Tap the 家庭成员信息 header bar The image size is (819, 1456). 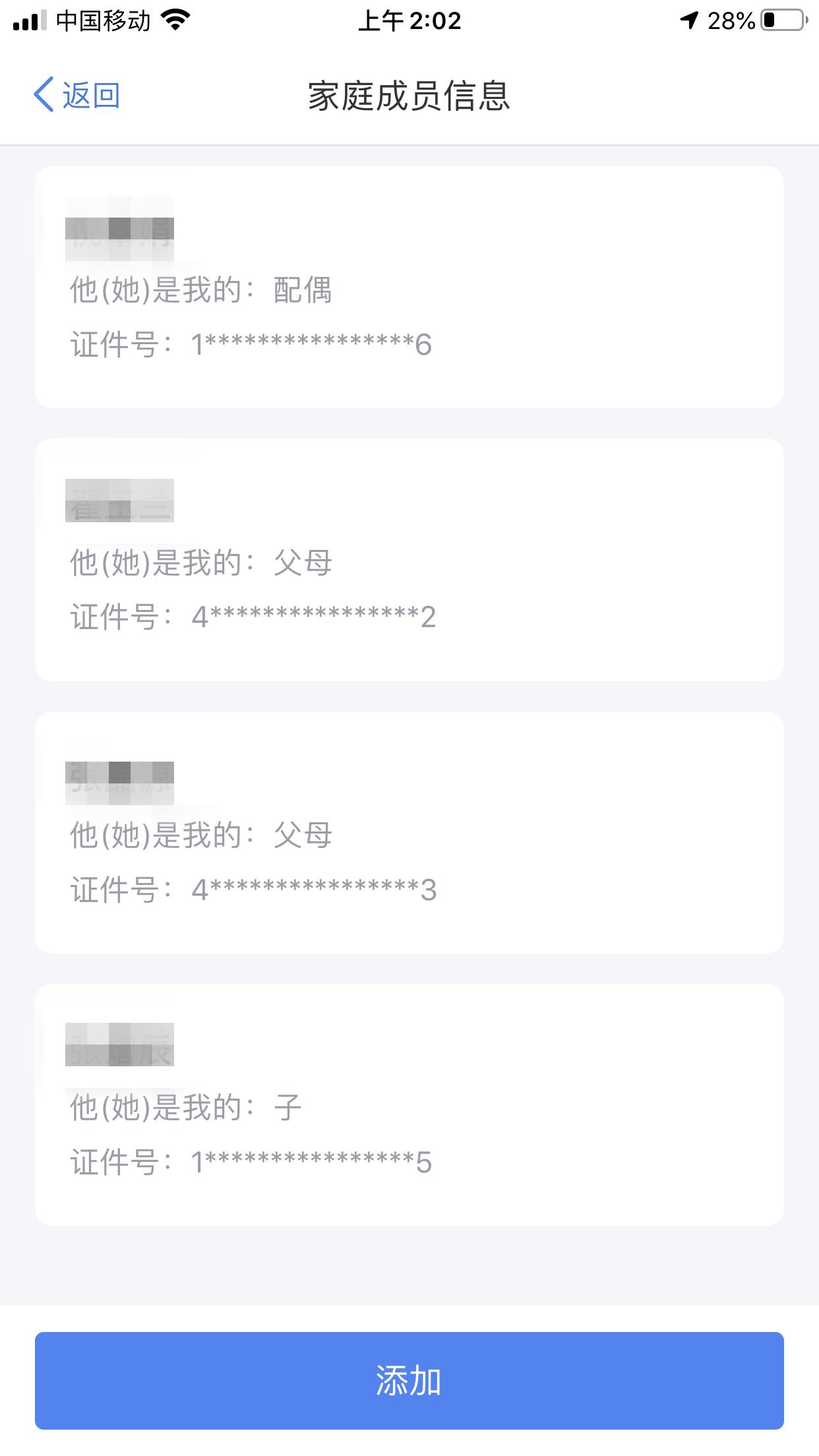pyautogui.click(x=409, y=96)
